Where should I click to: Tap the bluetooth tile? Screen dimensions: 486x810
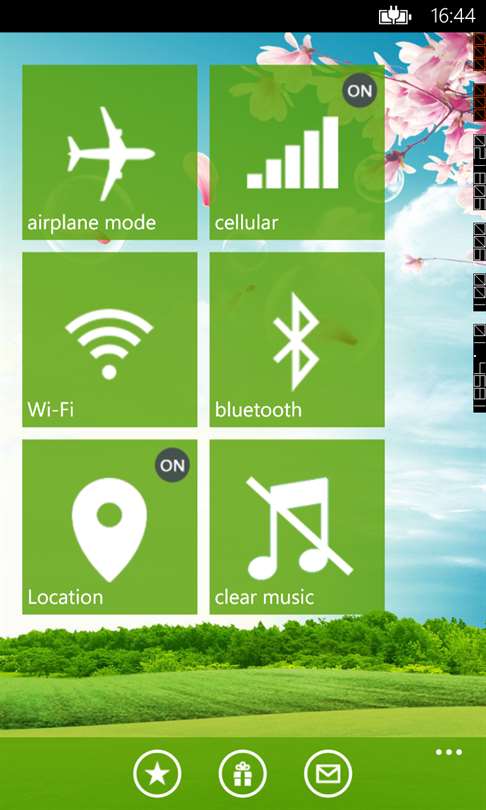coord(297,339)
